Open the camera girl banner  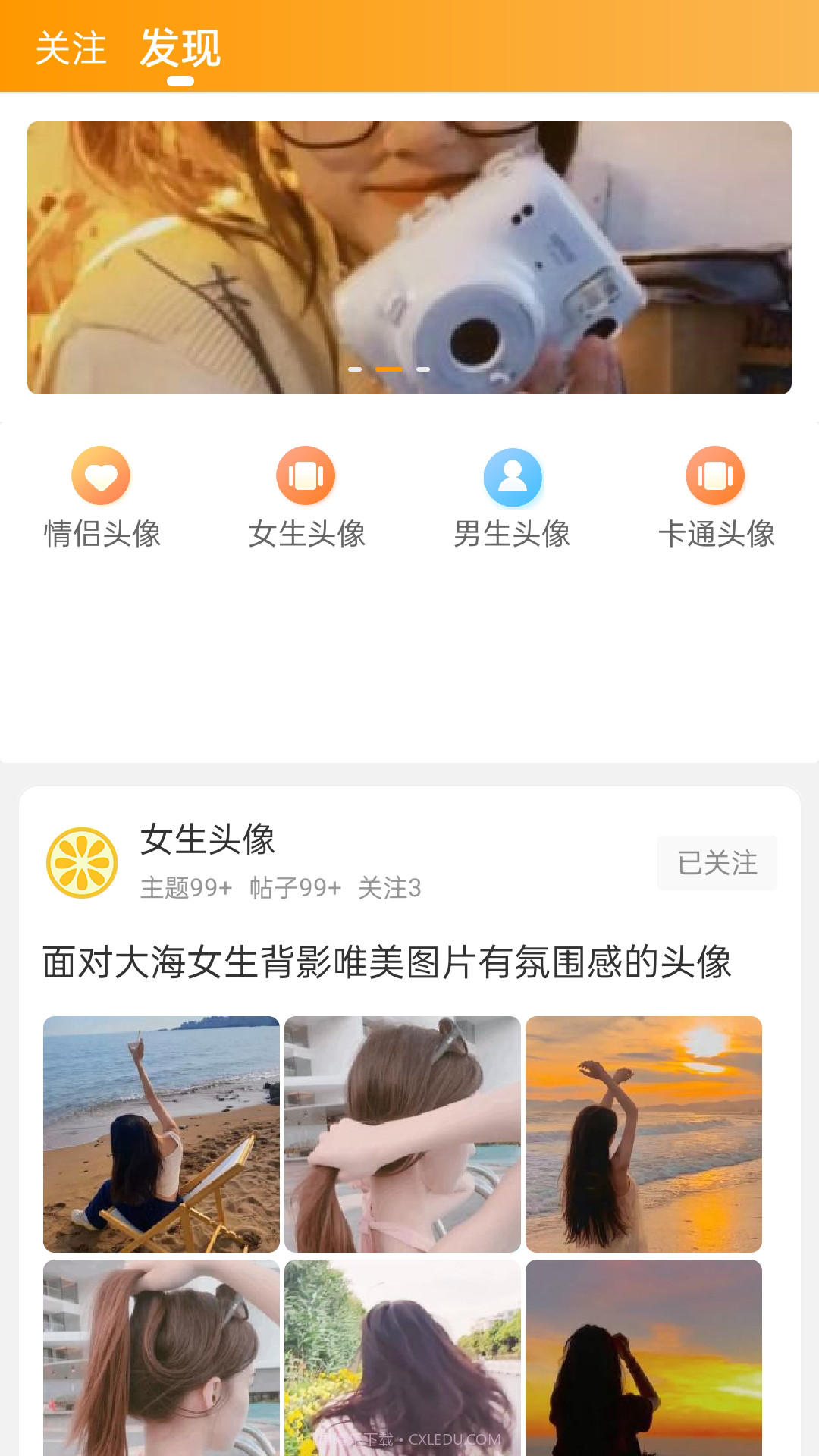(409, 258)
